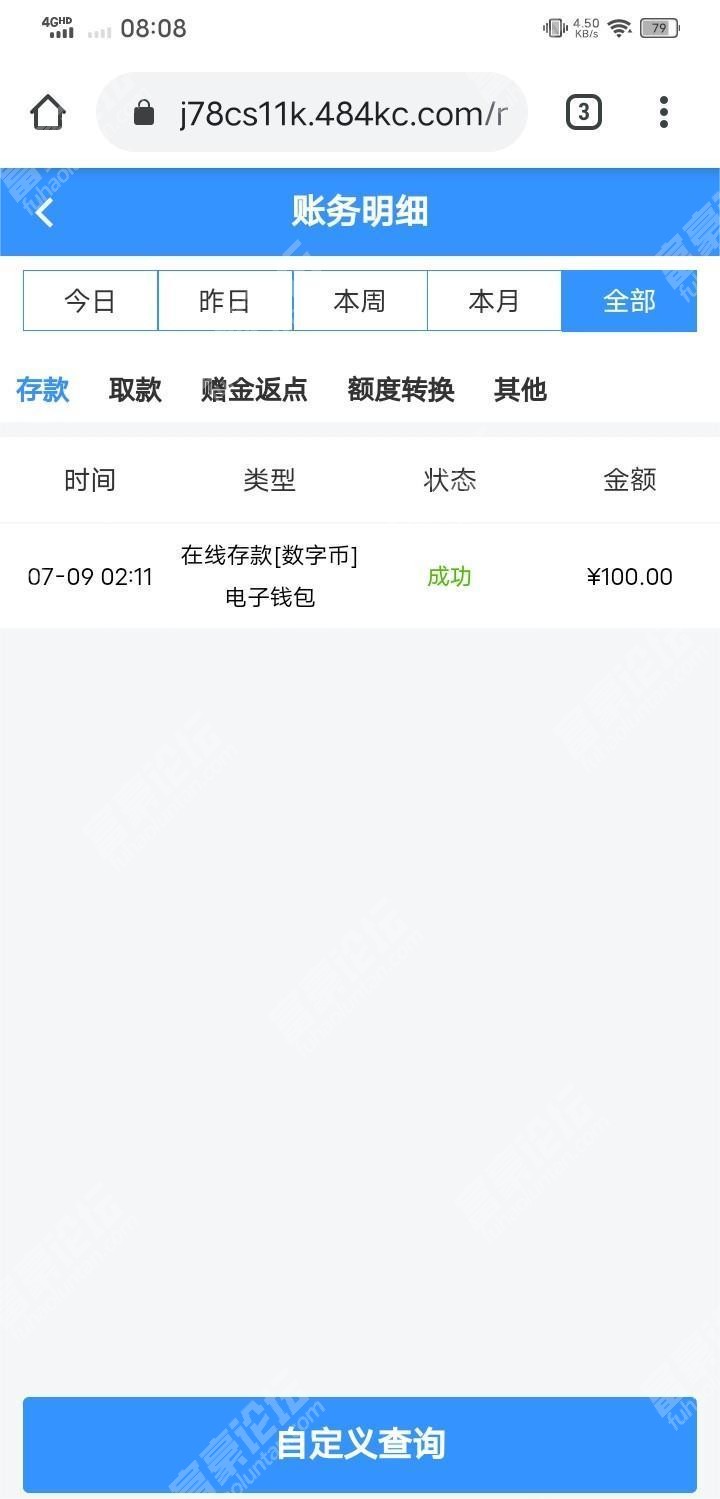Select the 今日 date filter

90,301
